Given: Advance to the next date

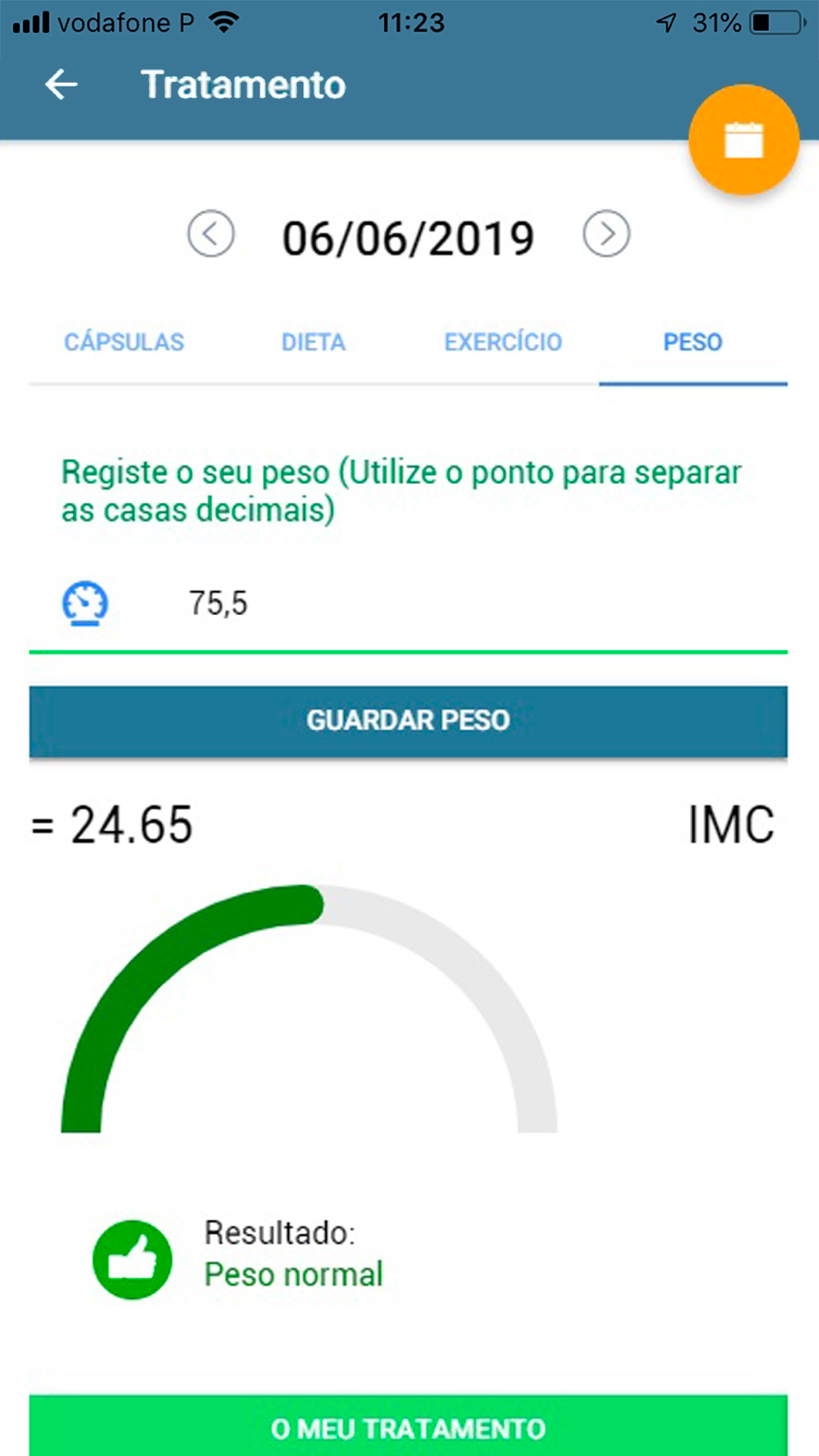Looking at the screenshot, I should (606, 234).
